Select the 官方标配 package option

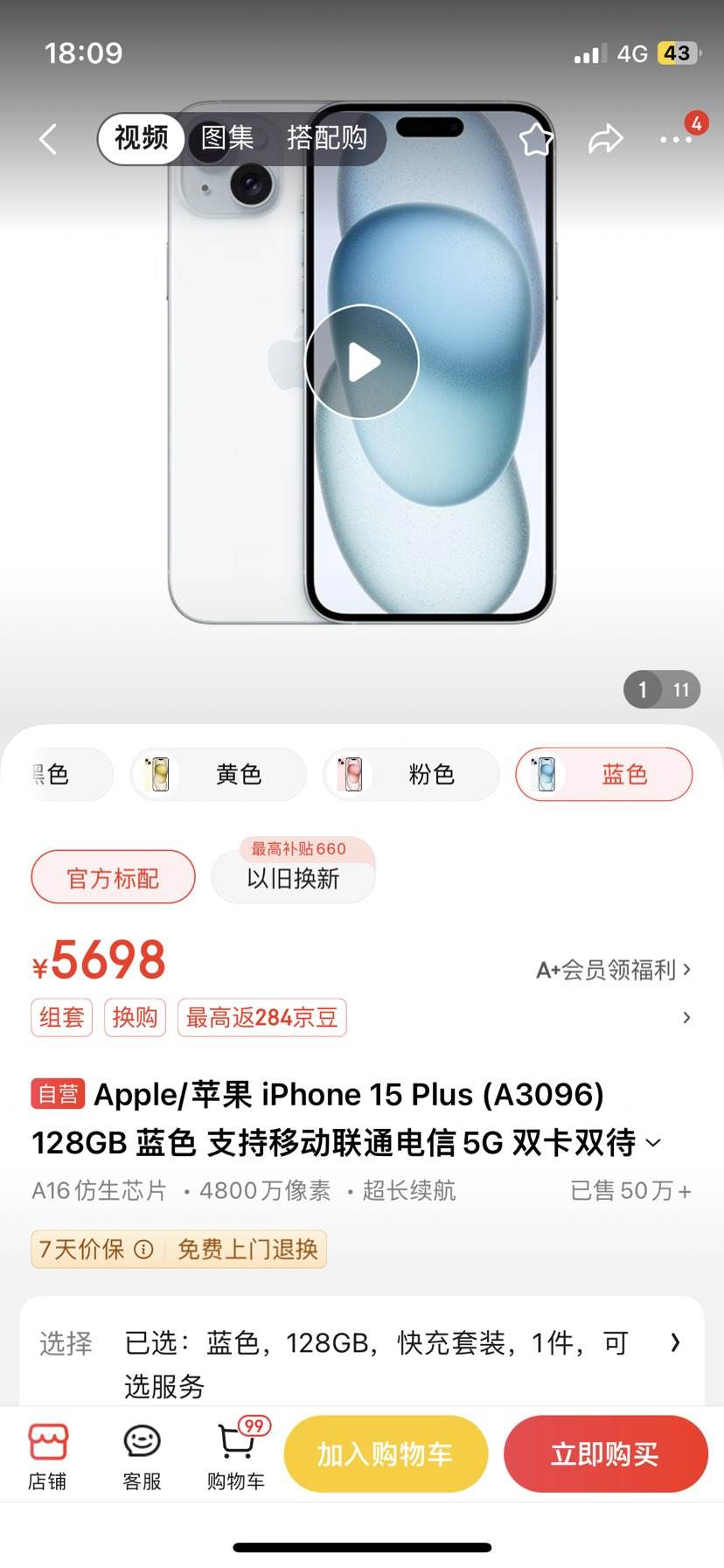tap(112, 876)
